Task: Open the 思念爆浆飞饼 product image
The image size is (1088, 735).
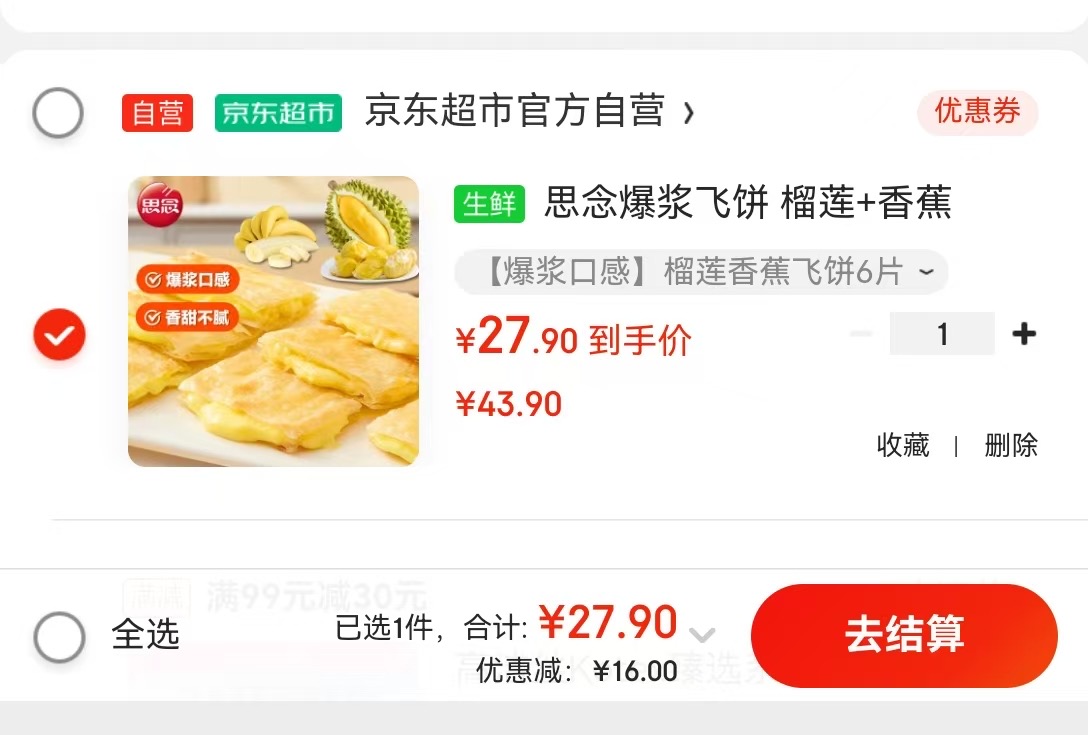Action: [x=273, y=321]
